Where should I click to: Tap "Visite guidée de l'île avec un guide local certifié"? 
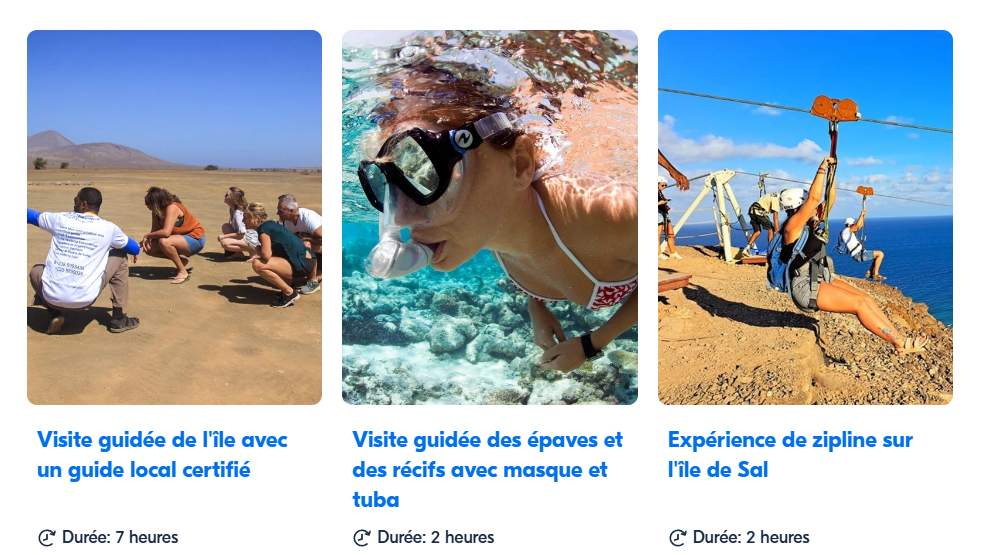(162, 454)
